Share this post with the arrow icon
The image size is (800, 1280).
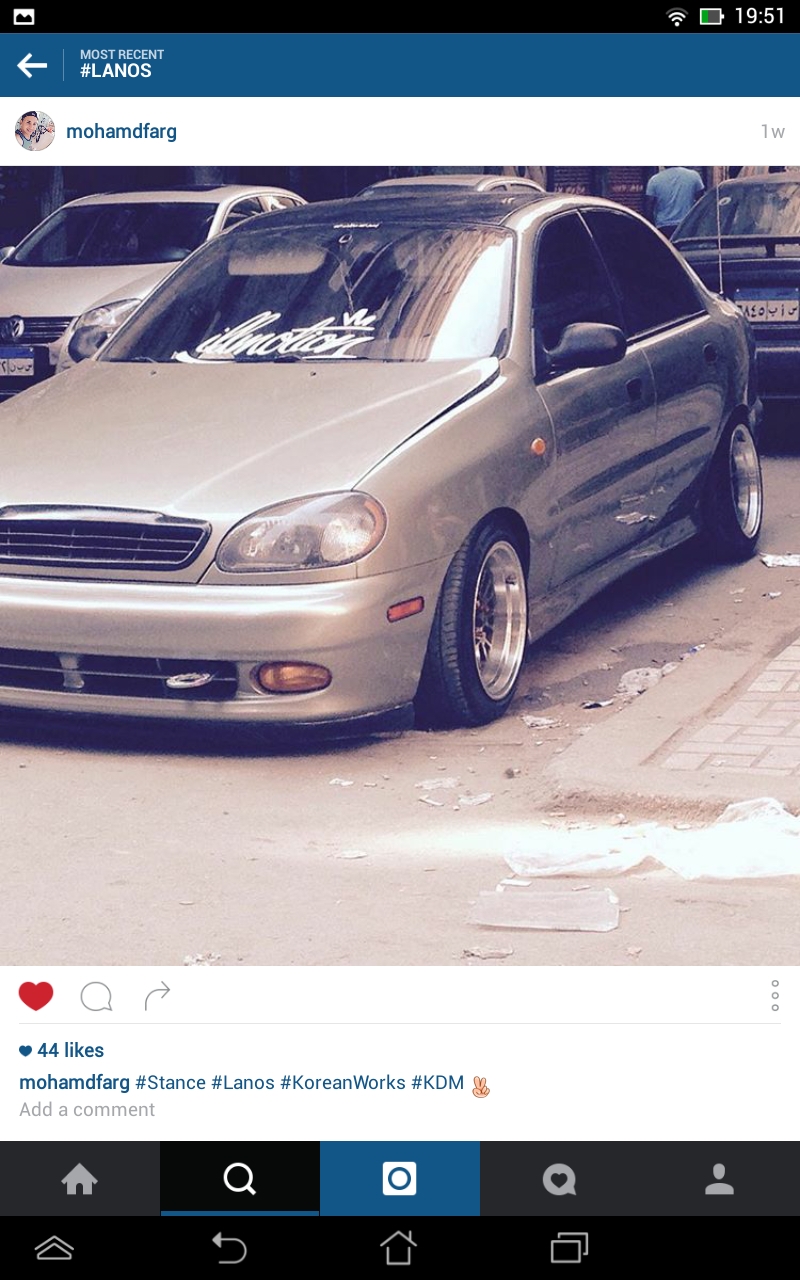[157, 996]
